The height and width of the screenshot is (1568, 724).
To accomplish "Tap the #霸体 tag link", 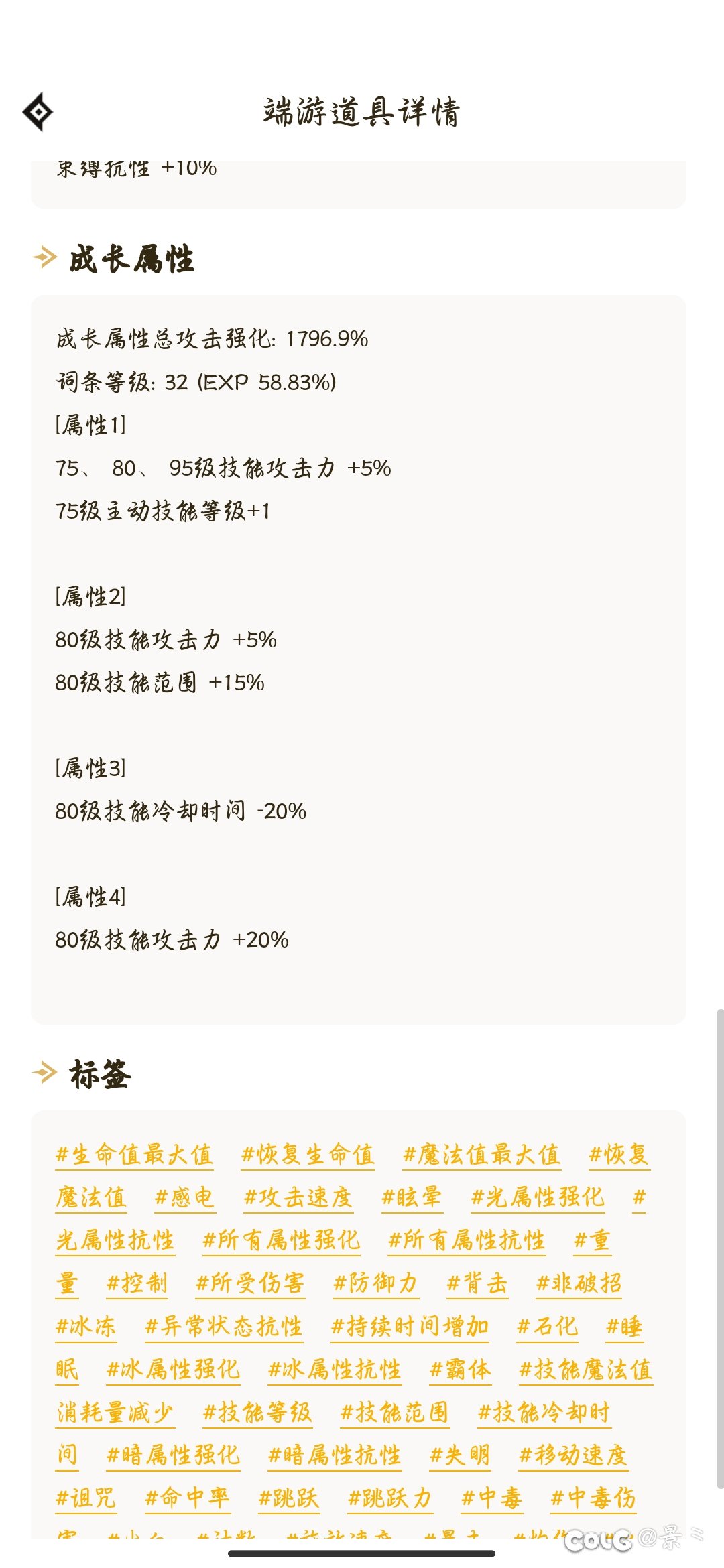I will pos(461,1369).
